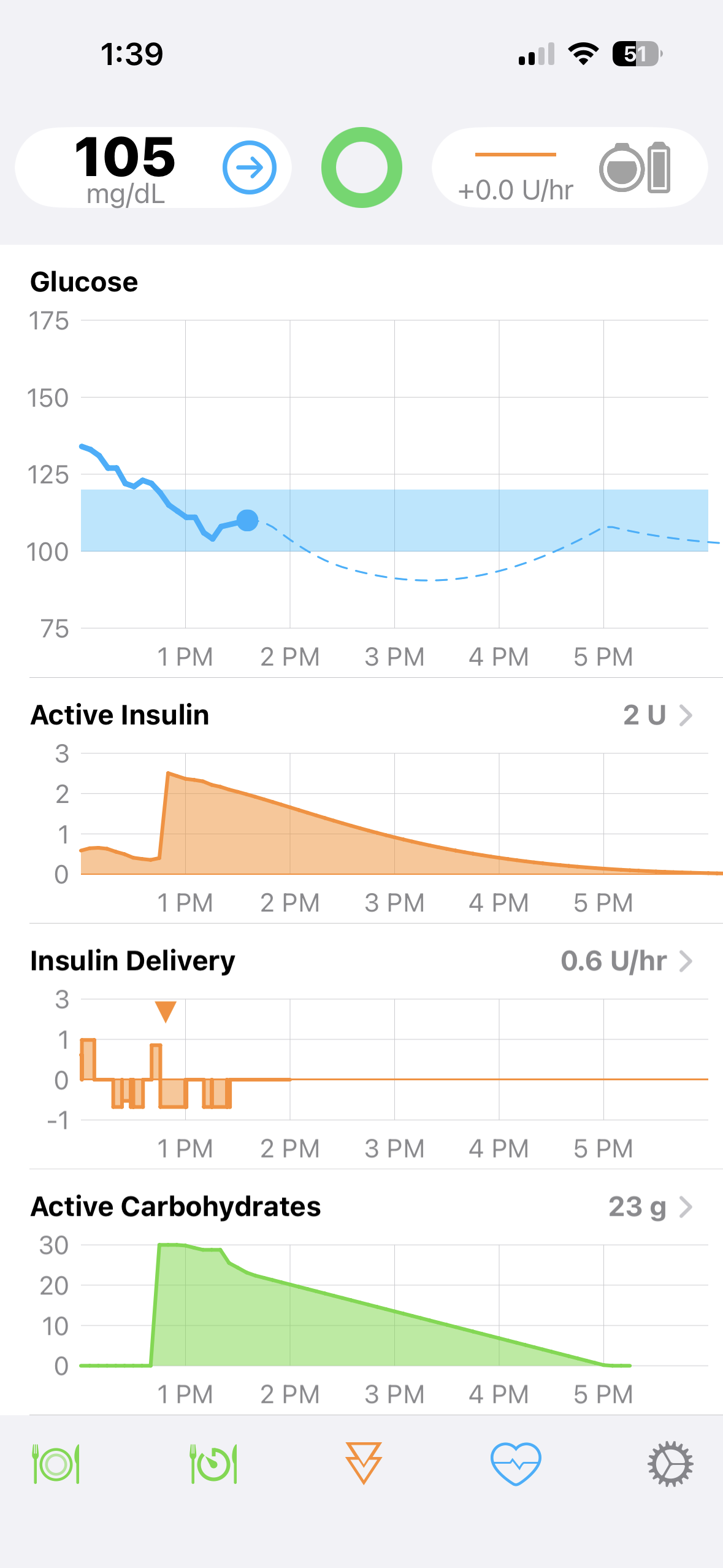Tap the green loop status circle
This screenshot has height=1568, width=723.
tap(362, 167)
